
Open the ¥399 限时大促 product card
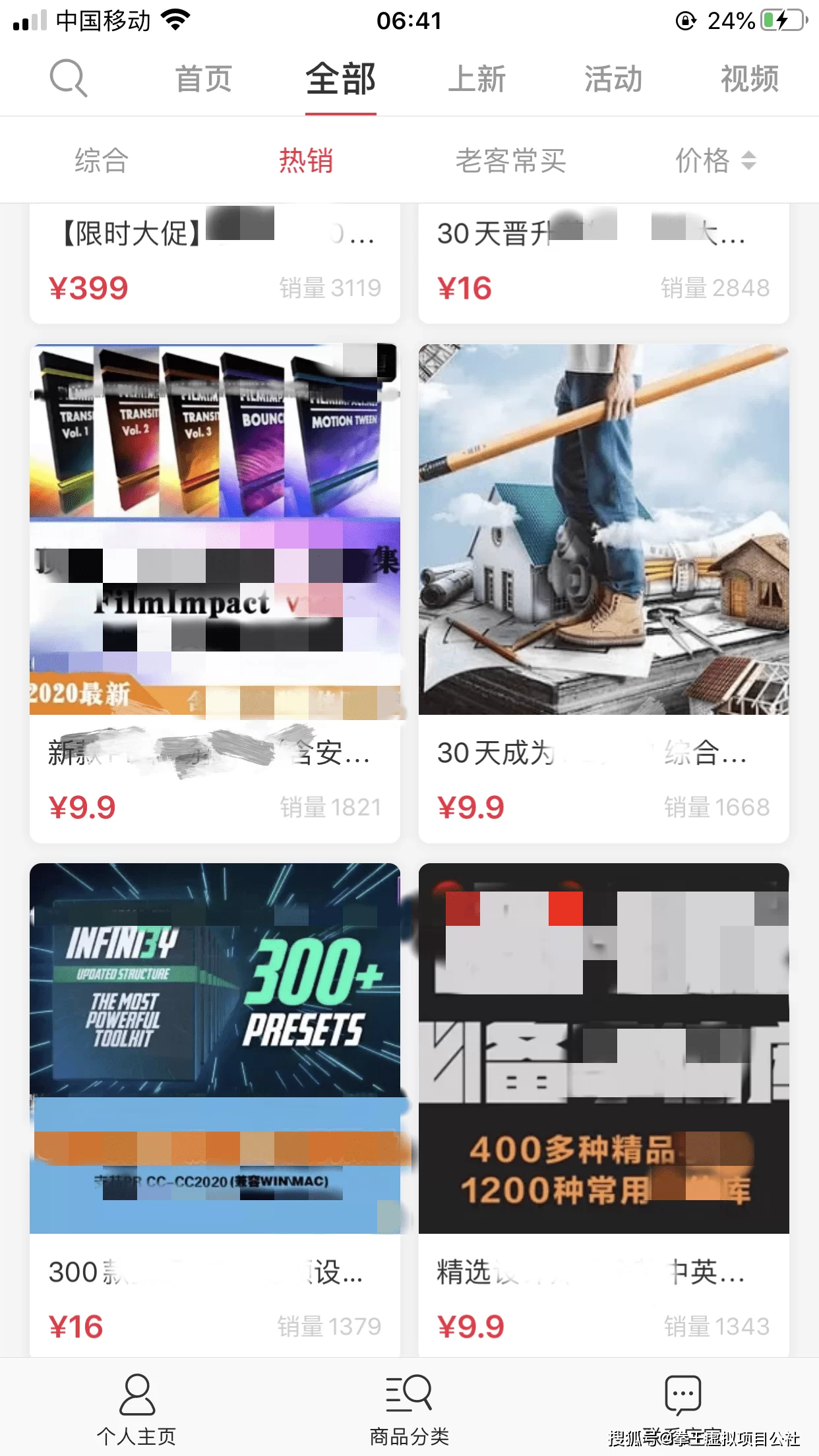tap(215, 264)
